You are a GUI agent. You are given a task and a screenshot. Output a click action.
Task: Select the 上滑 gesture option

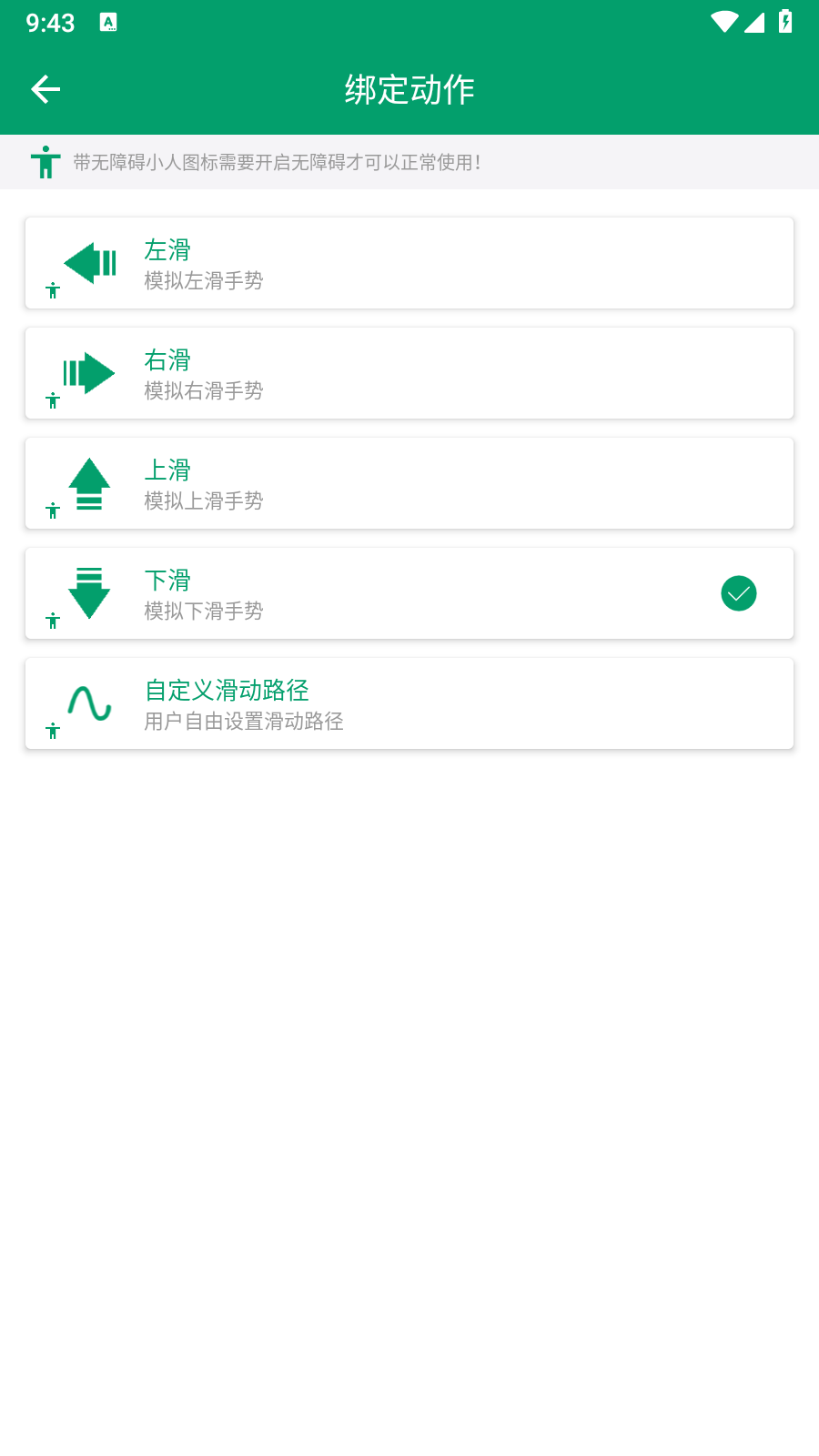pyautogui.click(x=409, y=483)
